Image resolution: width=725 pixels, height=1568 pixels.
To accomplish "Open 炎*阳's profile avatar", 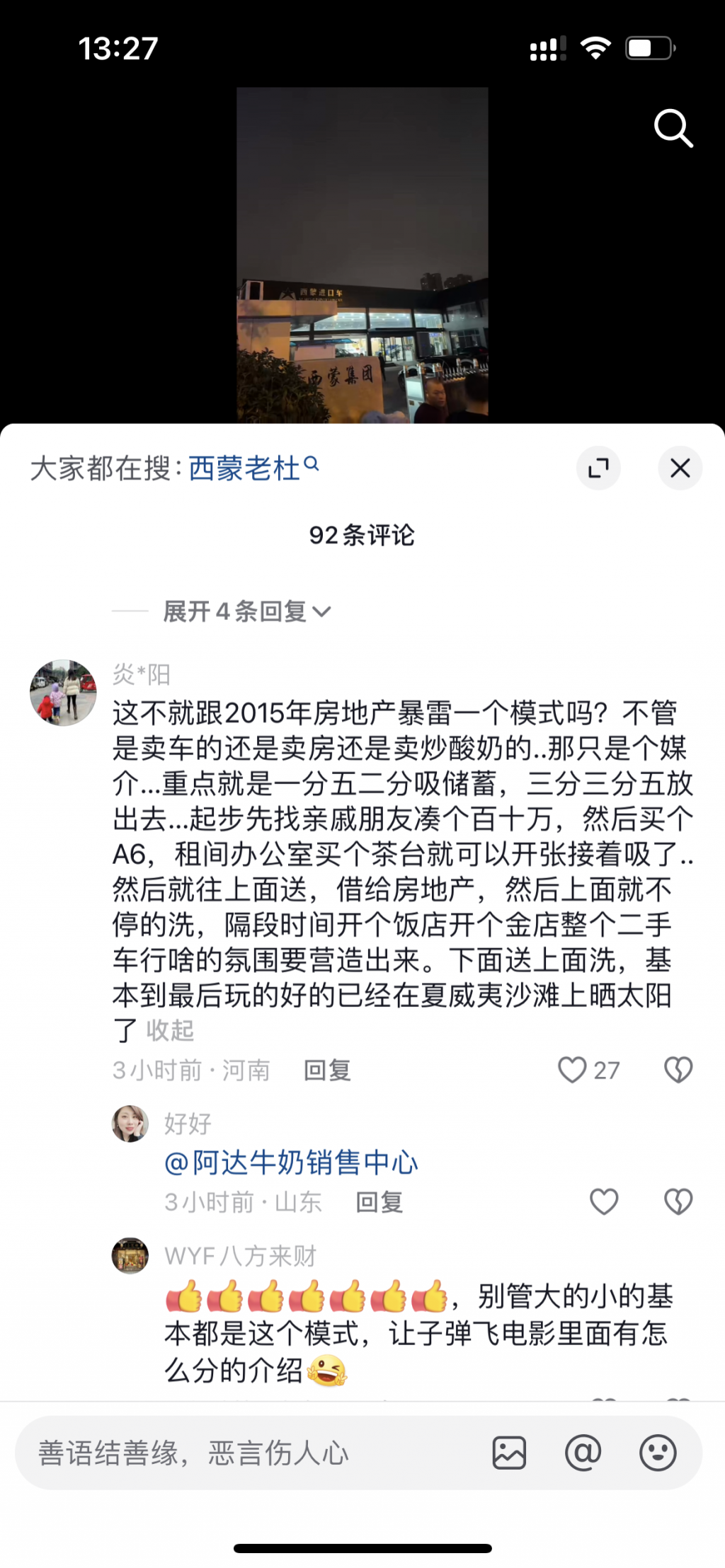I will click(x=63, y=693).
